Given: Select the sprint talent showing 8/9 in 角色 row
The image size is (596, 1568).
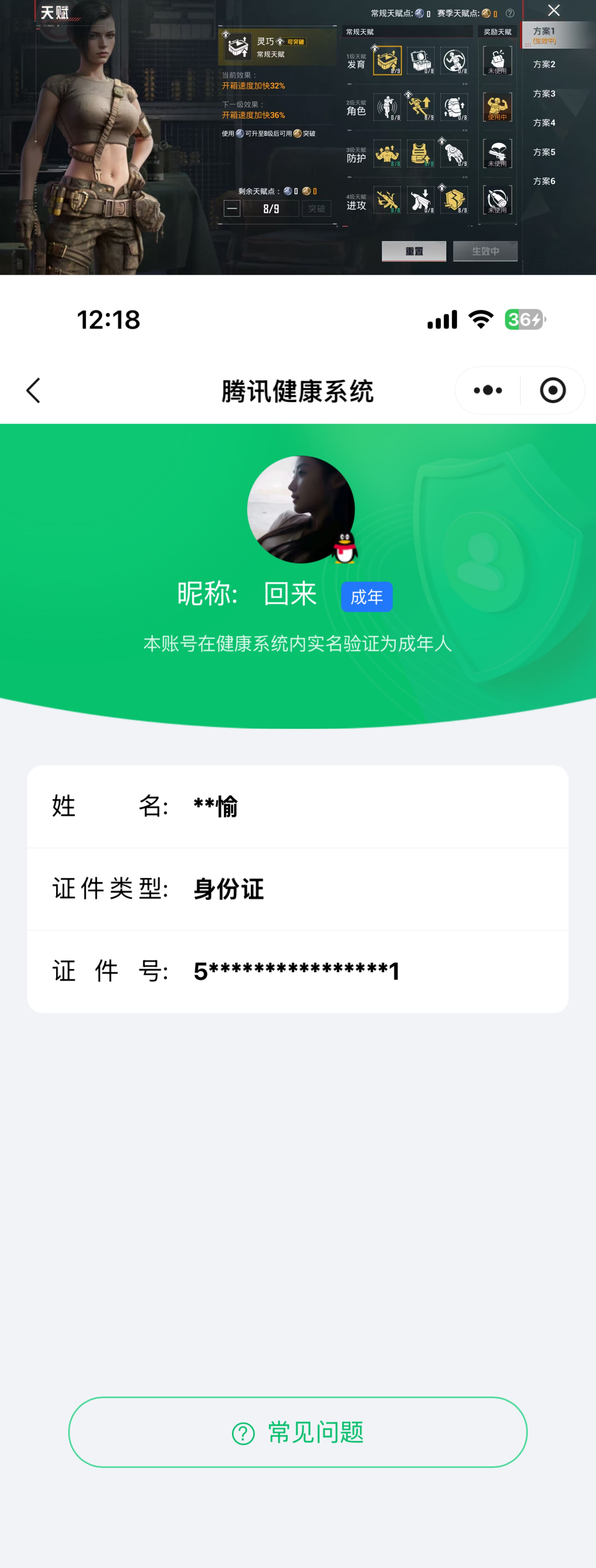Looking at the screenshot, I should 421,107.
